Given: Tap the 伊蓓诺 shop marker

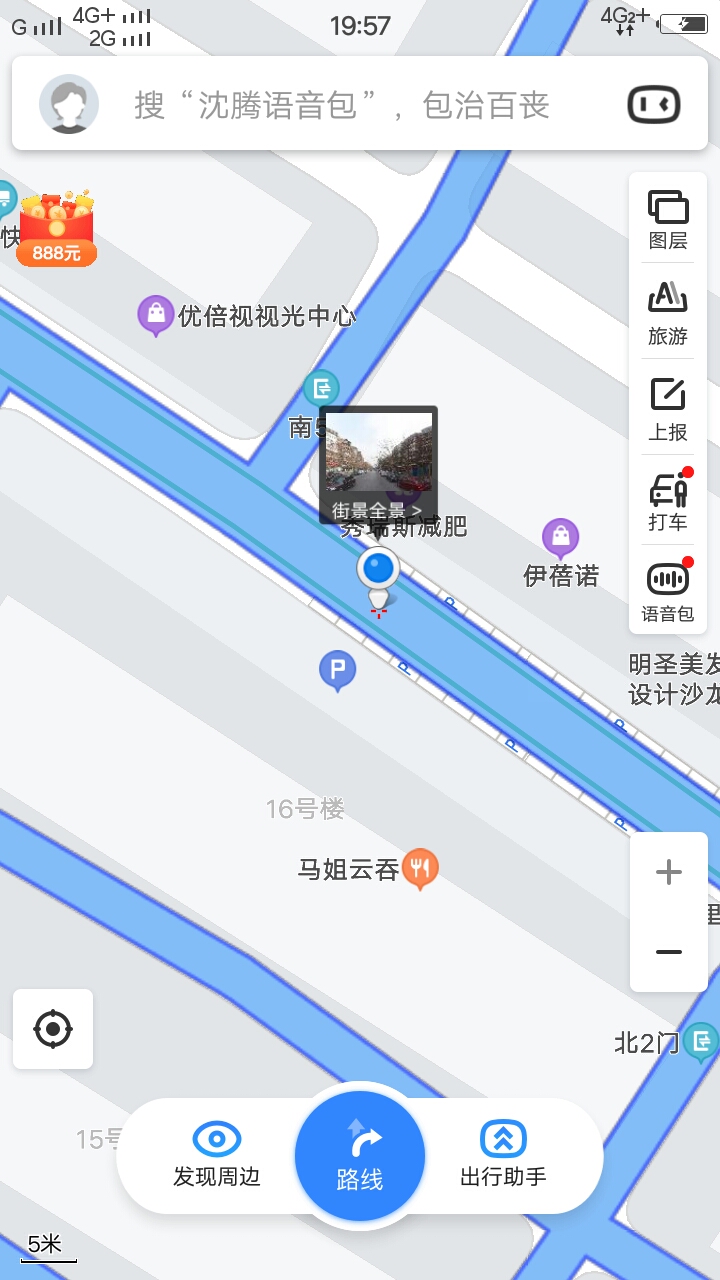Looking at the screenshot, I should (560, 538).
